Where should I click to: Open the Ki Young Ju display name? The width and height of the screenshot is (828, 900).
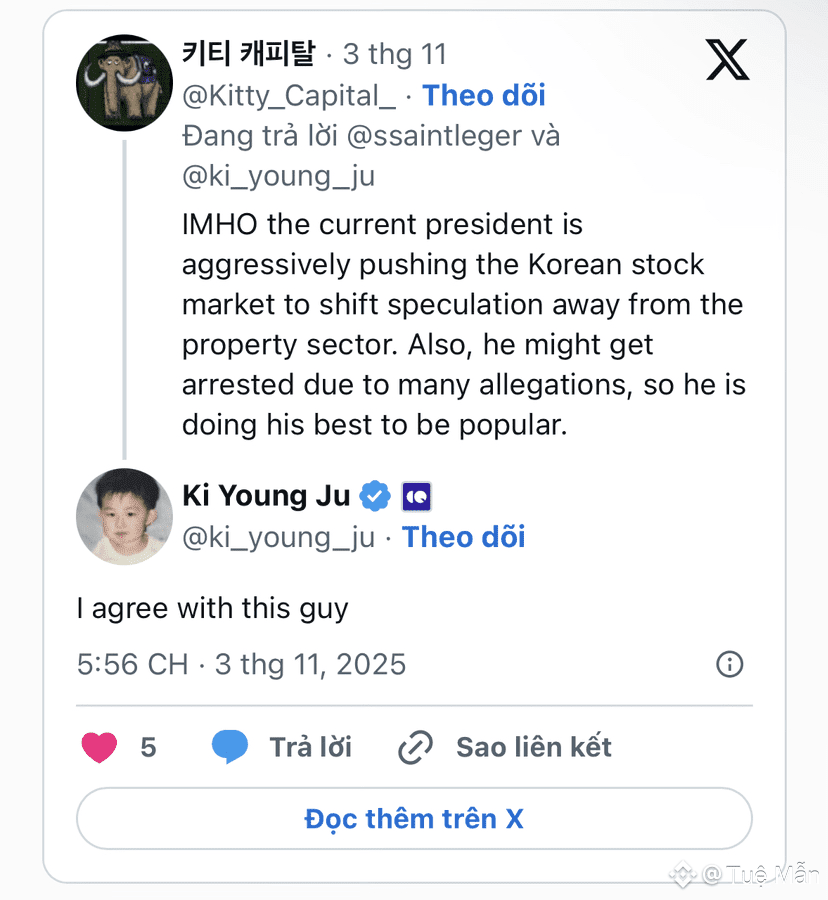(x=266, y=495)
